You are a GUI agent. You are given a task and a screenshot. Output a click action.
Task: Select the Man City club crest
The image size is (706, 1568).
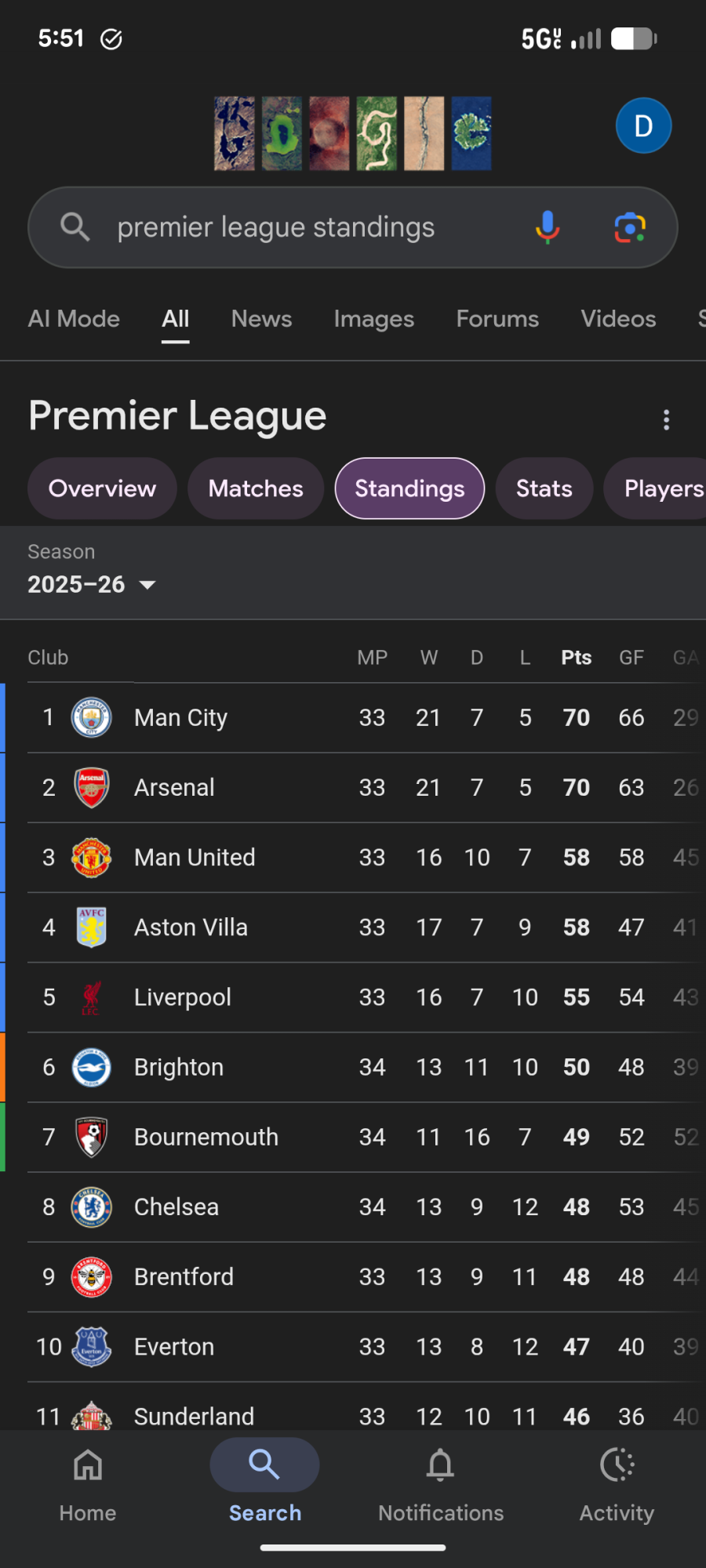[91, 717]
